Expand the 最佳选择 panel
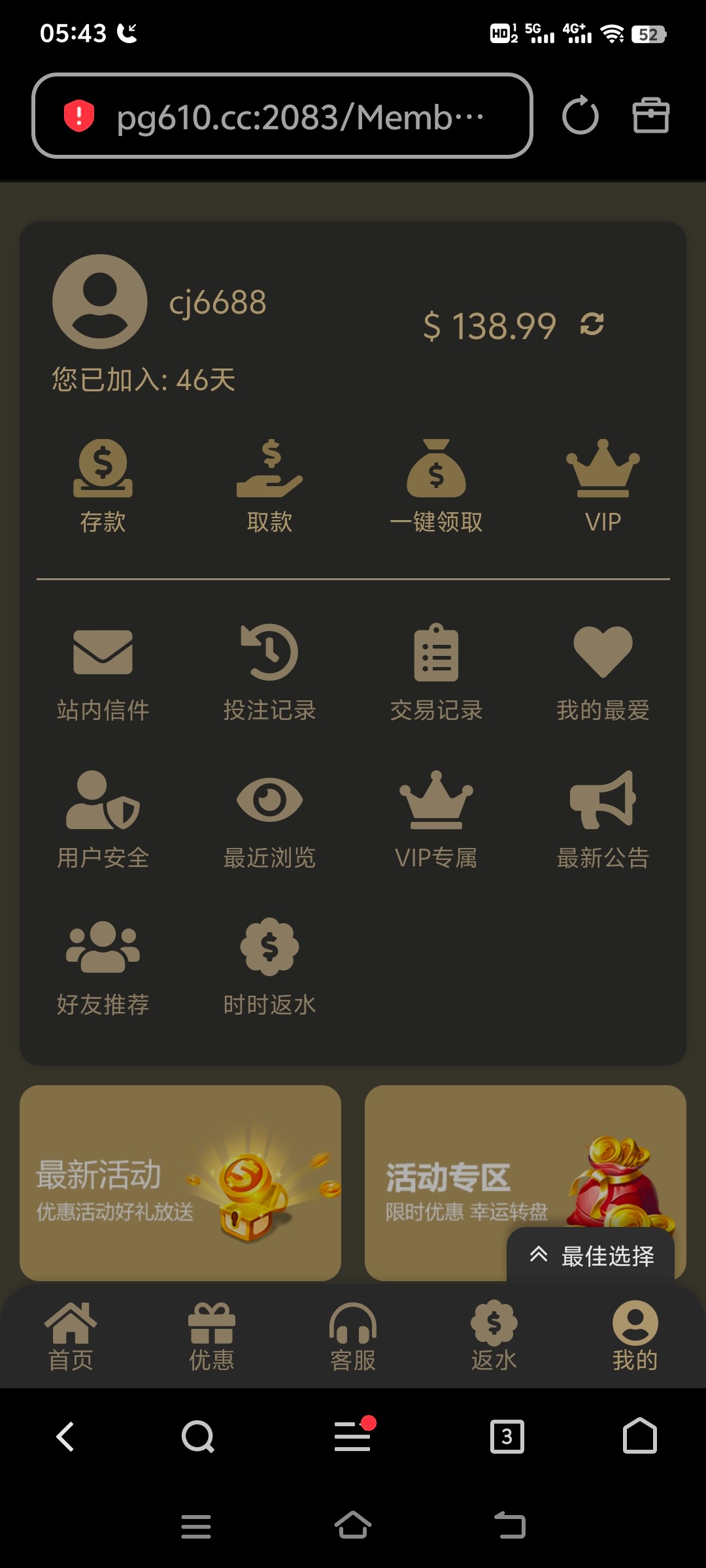The width and height of the screenshot is (706, 1568). tap(591, 1256)
